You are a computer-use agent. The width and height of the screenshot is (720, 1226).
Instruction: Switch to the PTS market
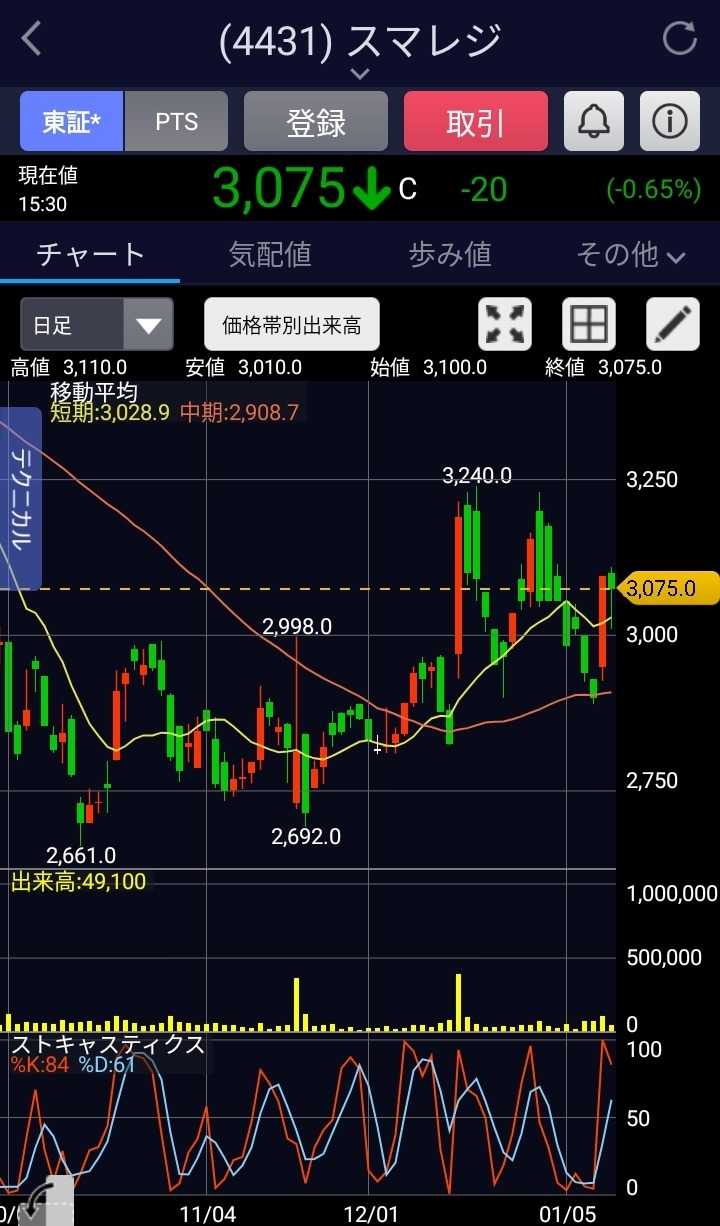coord(177,122)
